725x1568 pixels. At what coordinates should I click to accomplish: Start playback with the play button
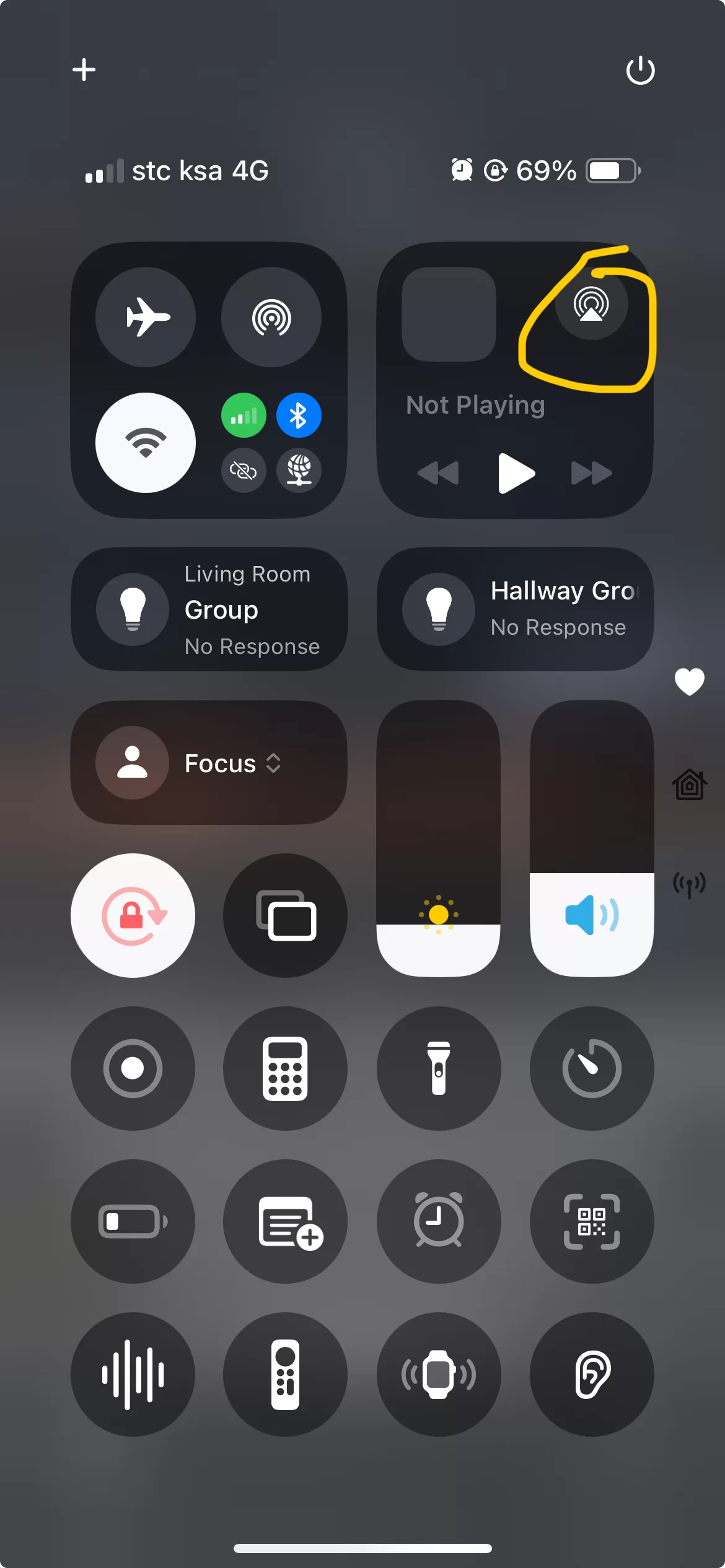[x=516, y=473]
